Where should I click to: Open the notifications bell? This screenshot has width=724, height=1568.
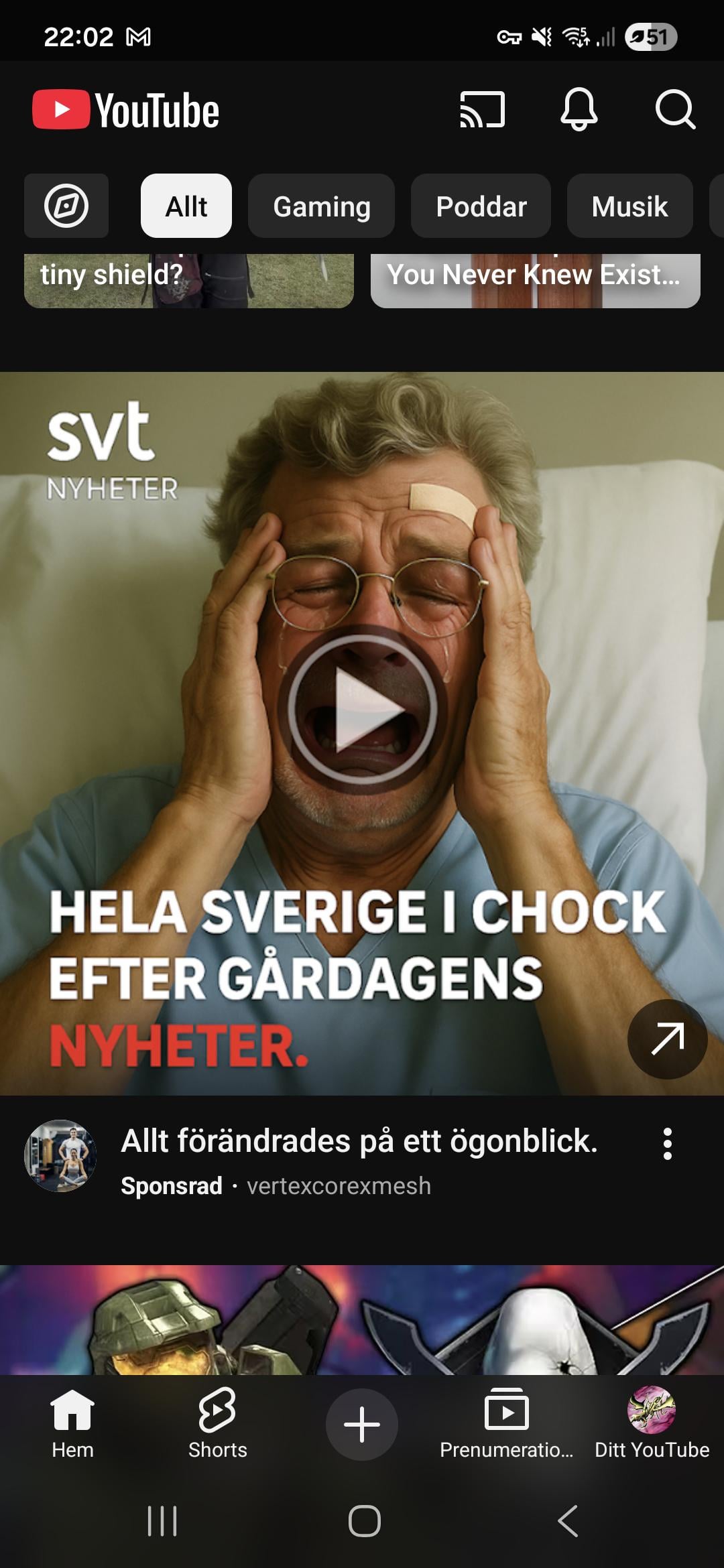pos(579,109)
